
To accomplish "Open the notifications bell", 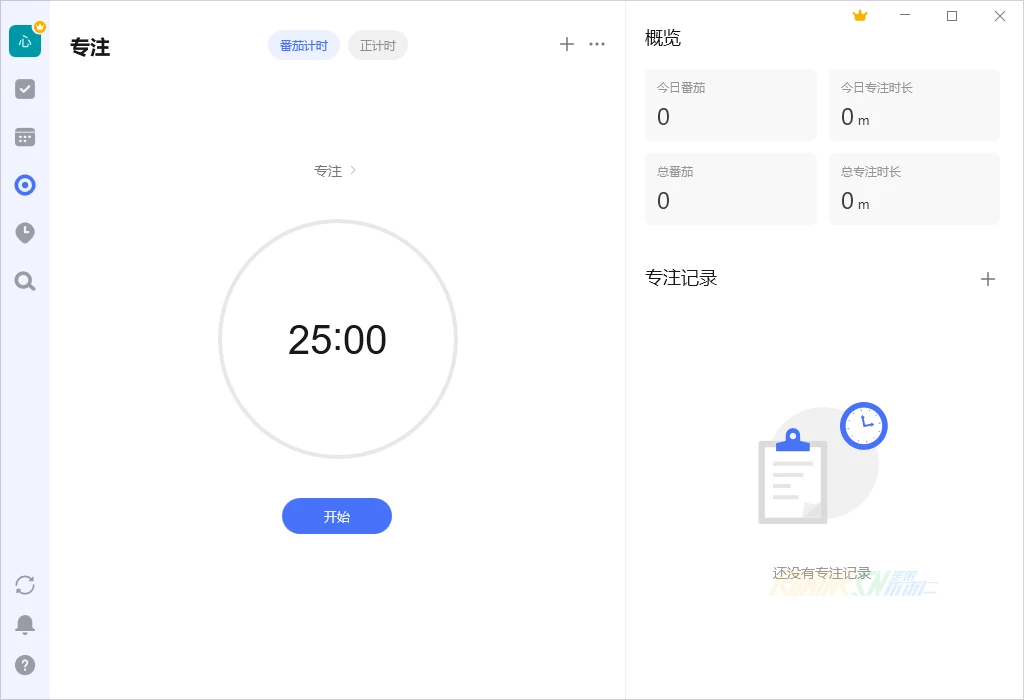I will [x=25, y=625].
